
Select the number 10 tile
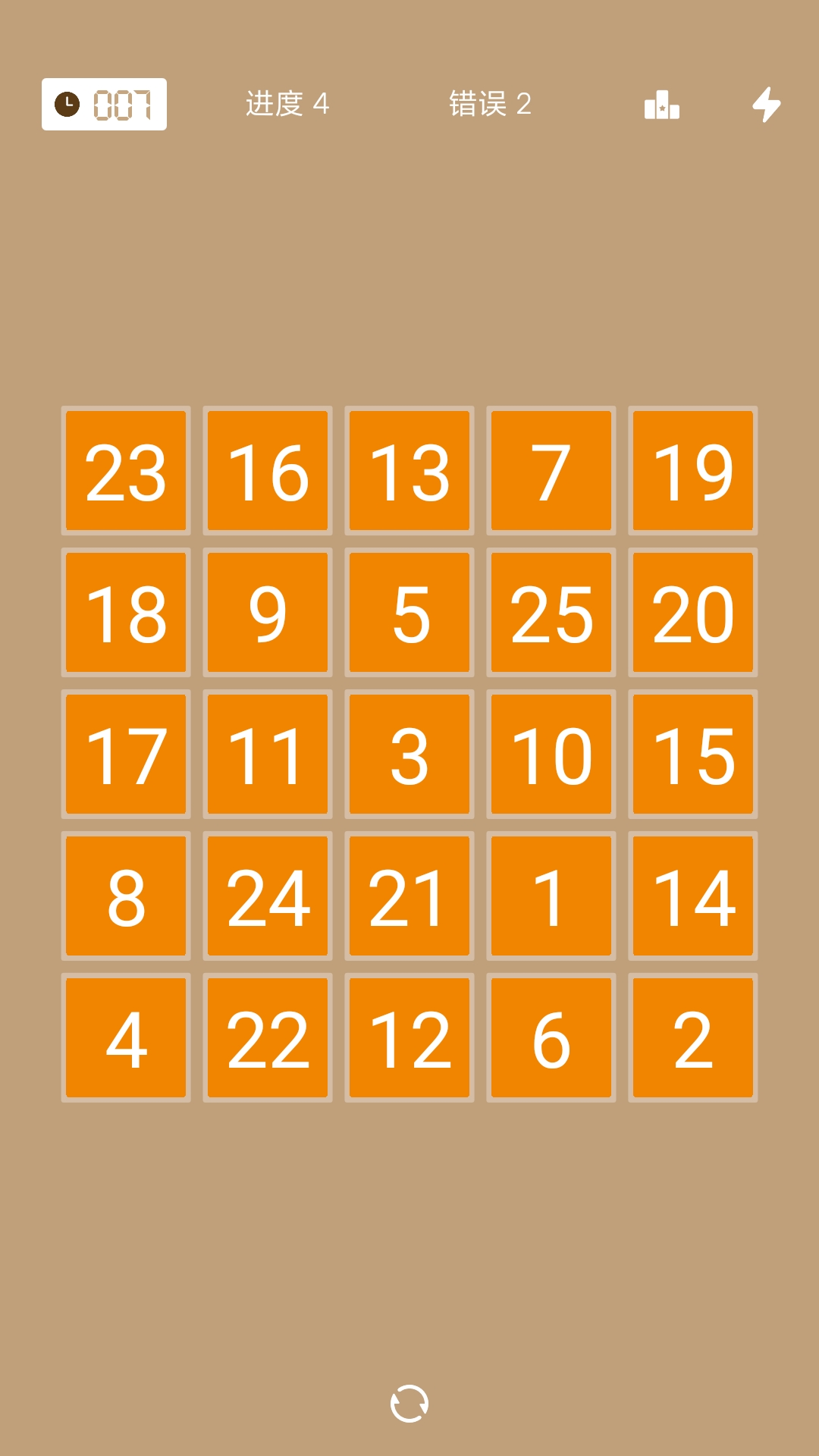(x=551, y=755)
